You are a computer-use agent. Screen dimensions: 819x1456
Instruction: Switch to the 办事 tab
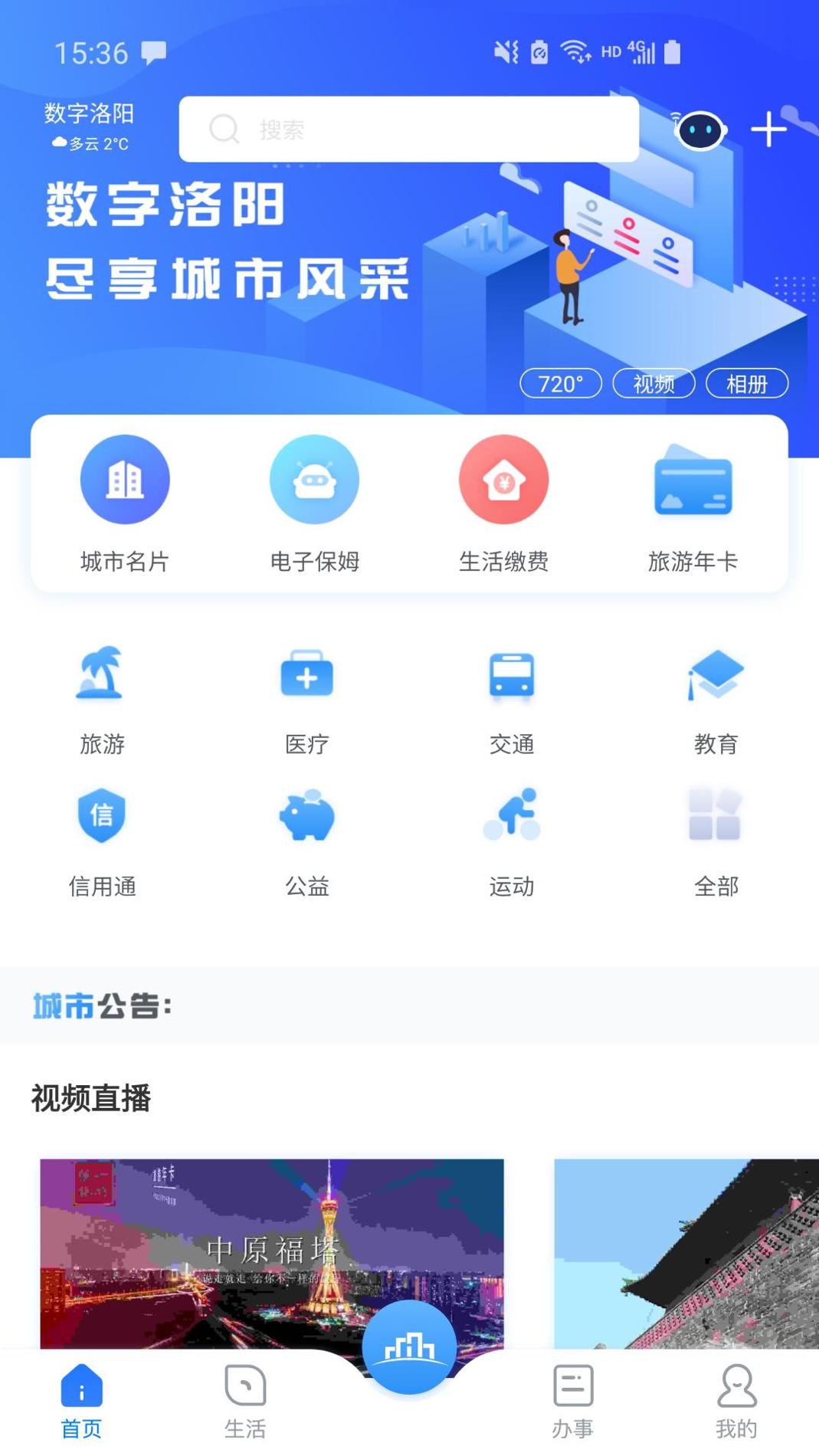[x=572, y=1401]
